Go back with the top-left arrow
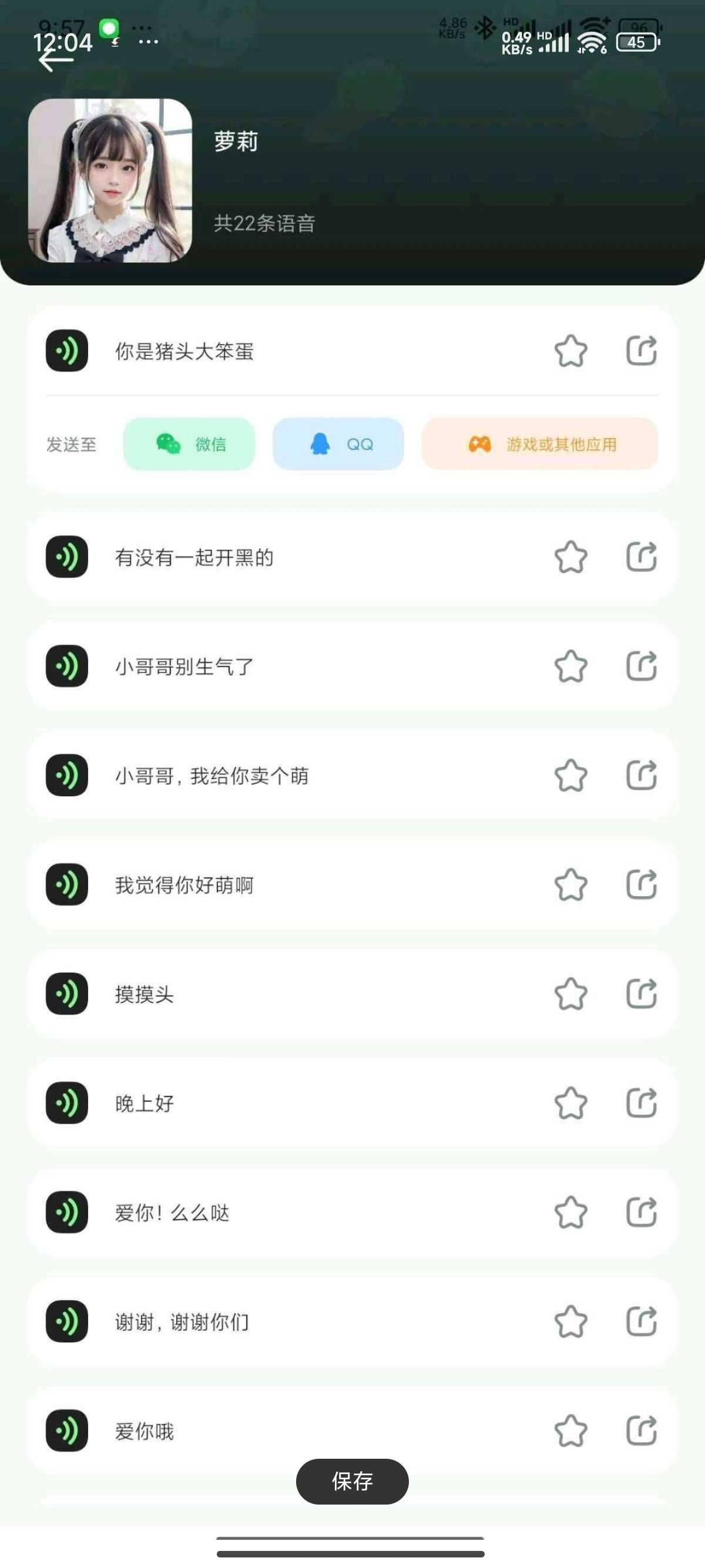705x1568 pixels. [55, 60]
